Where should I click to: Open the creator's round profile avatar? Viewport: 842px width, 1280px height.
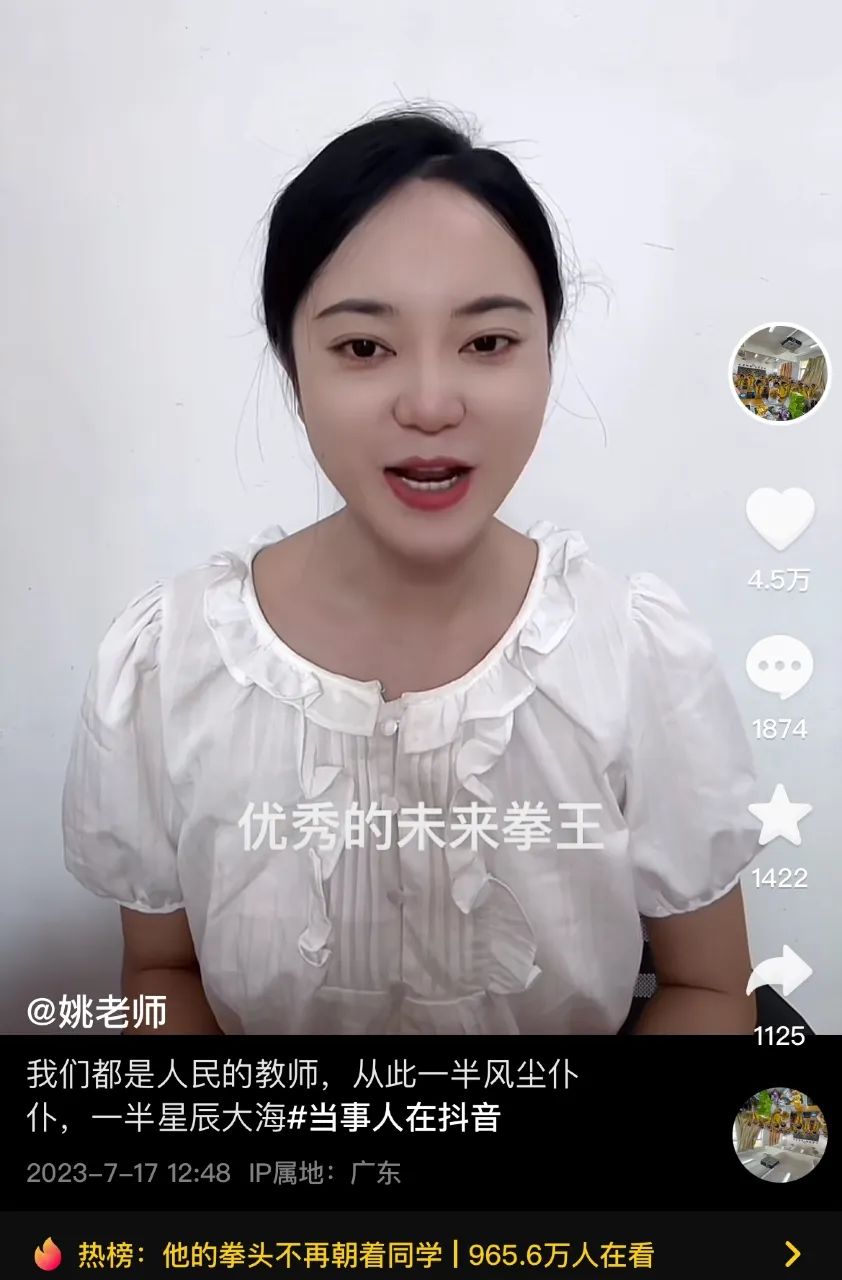click(x=779, y=373)
